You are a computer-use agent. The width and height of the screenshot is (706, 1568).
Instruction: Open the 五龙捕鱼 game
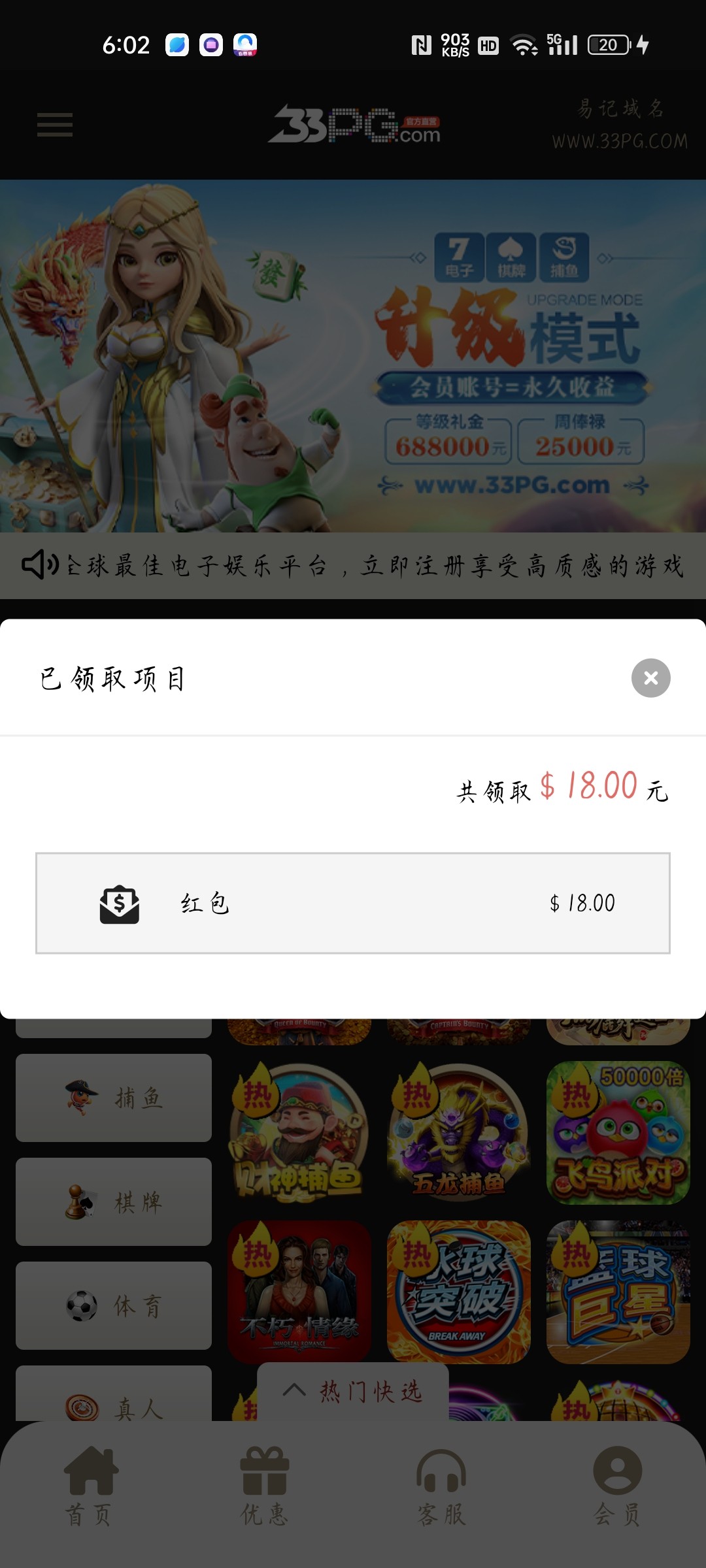click(x=459, y=1133)
